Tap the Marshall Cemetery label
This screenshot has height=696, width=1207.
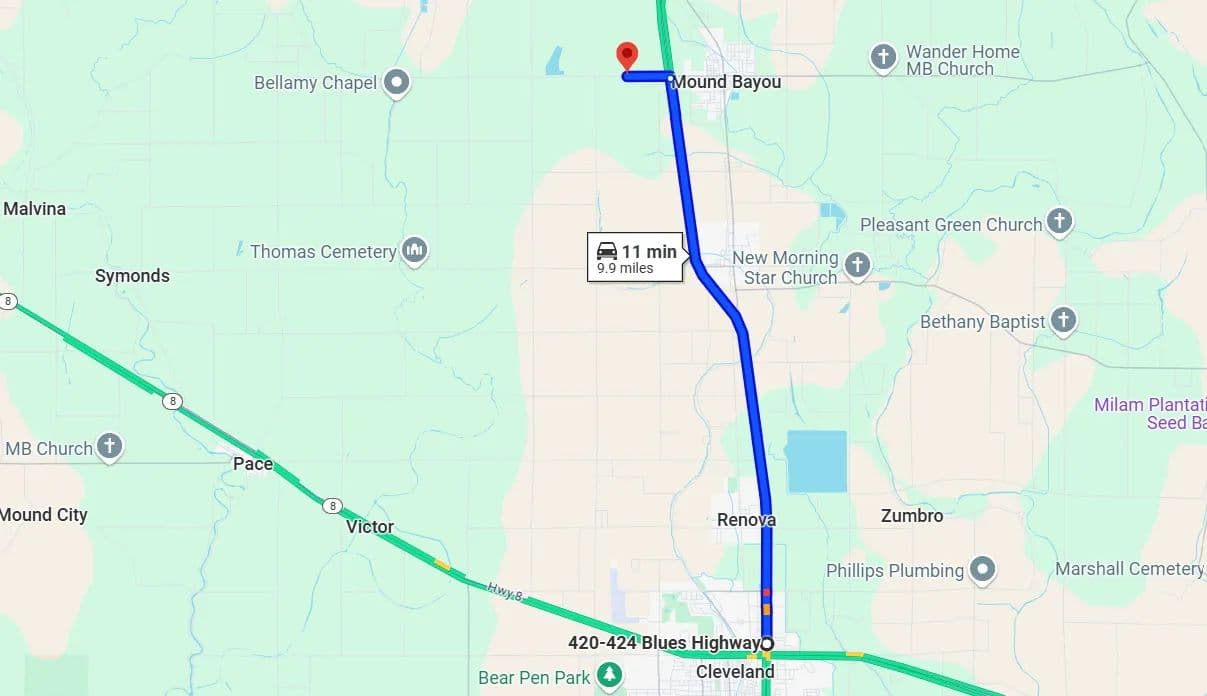(x=1129, y=569)
